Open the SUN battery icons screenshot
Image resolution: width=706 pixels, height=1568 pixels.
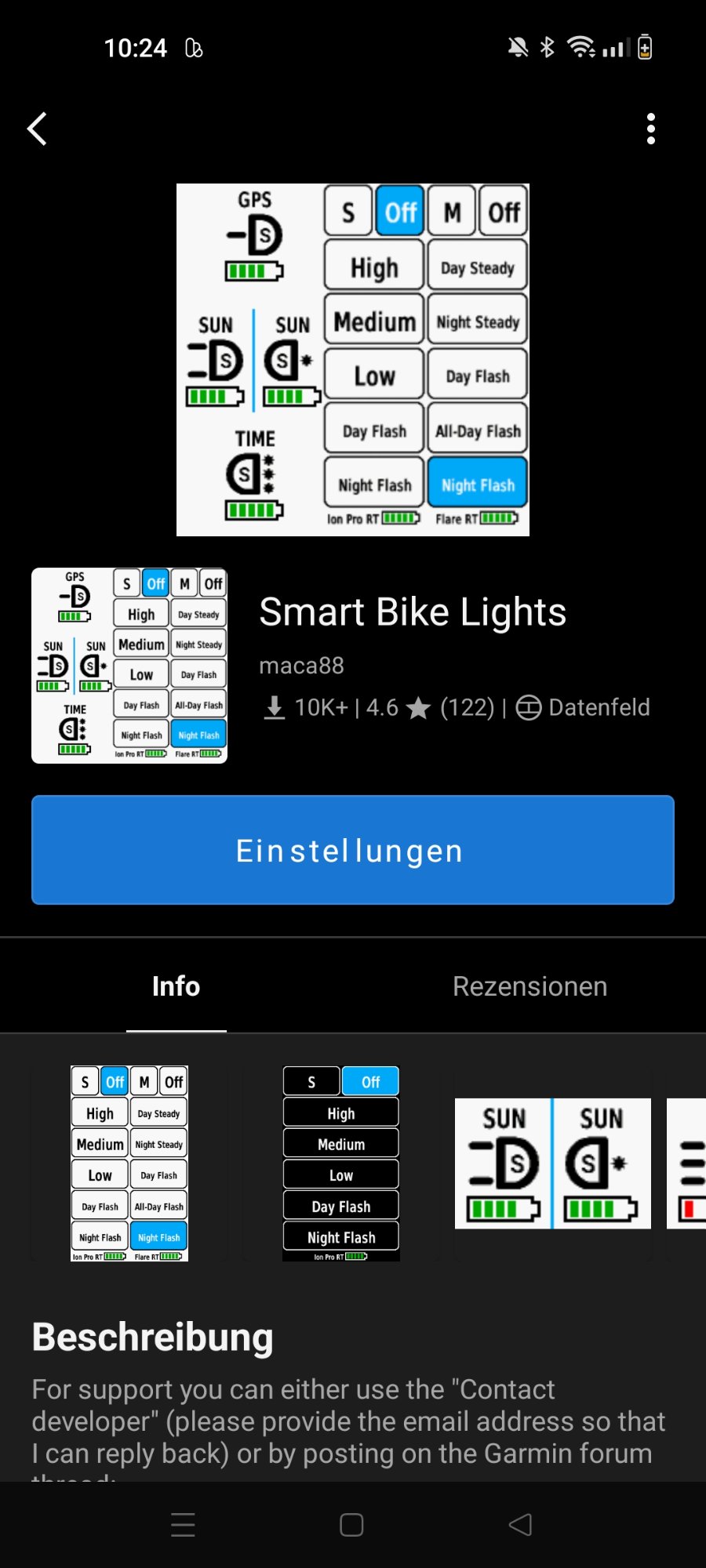[x=553, y=1163]
